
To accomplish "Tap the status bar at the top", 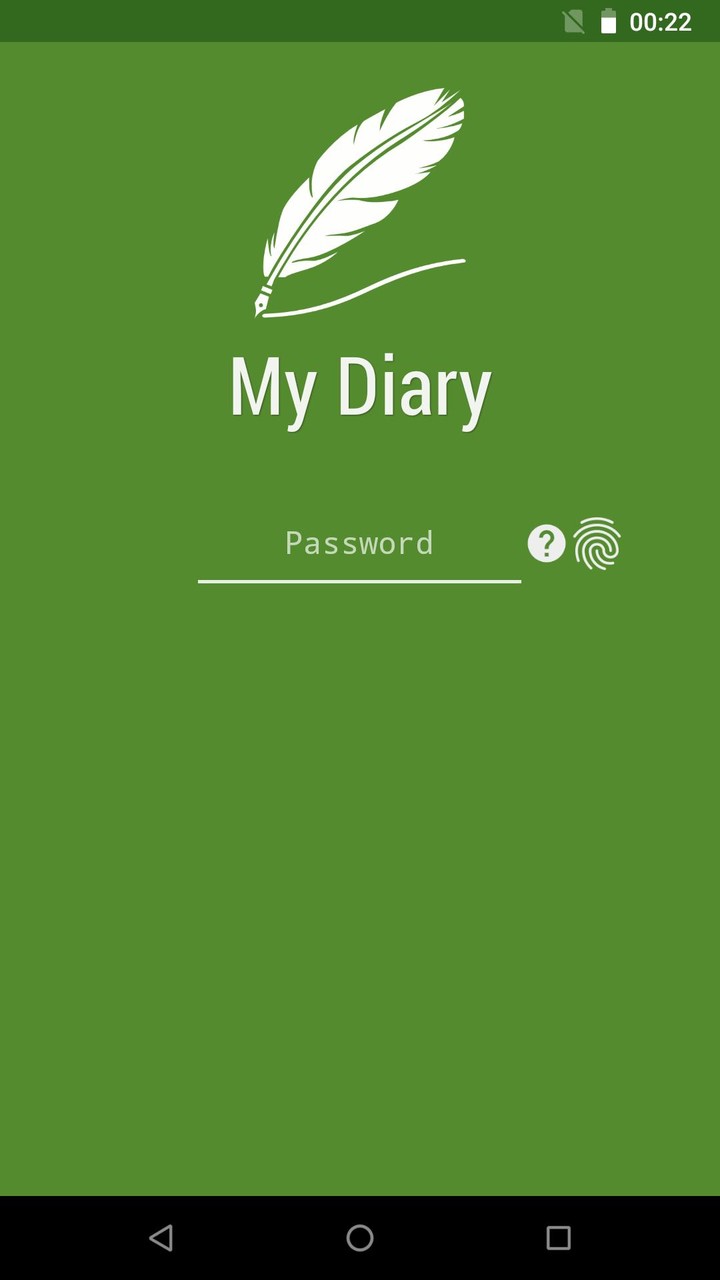I will (360, 21).
